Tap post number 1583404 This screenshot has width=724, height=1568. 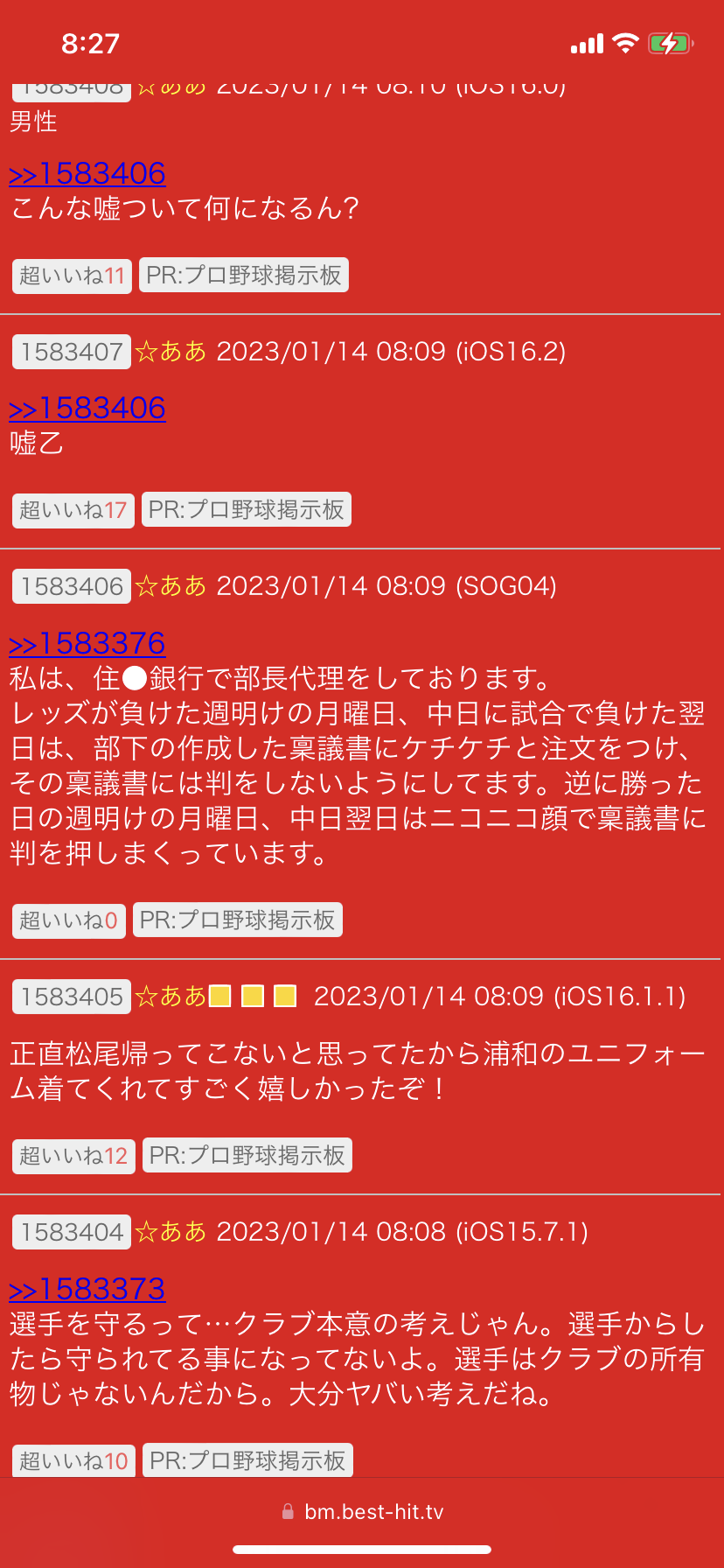pos(72,1232)
